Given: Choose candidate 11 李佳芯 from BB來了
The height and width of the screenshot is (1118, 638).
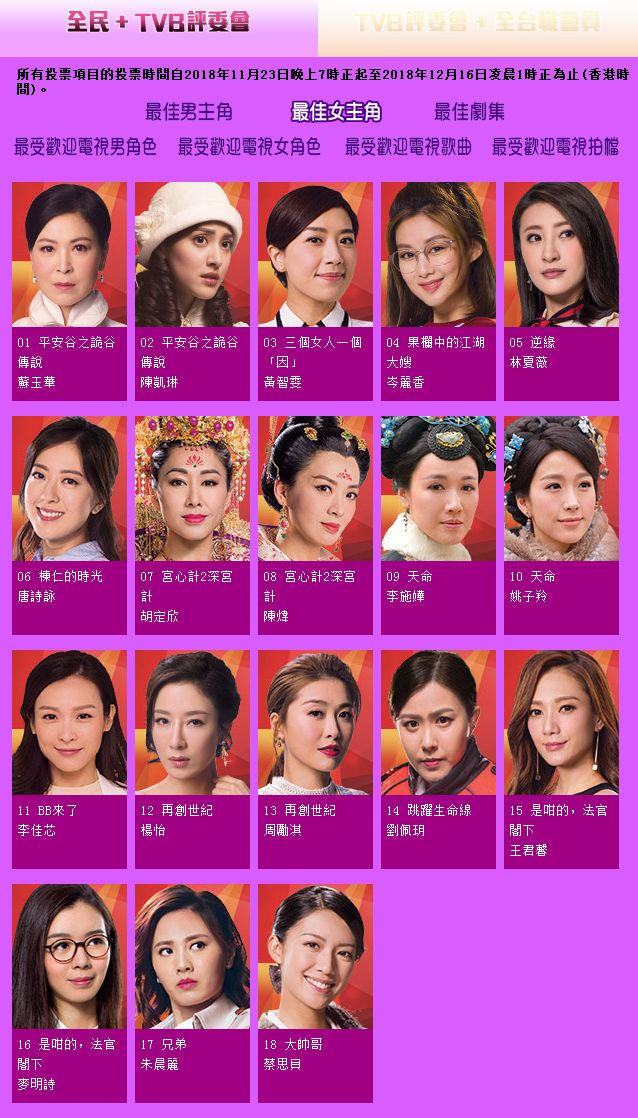Looking at the screenshot, I should [69, 759].
